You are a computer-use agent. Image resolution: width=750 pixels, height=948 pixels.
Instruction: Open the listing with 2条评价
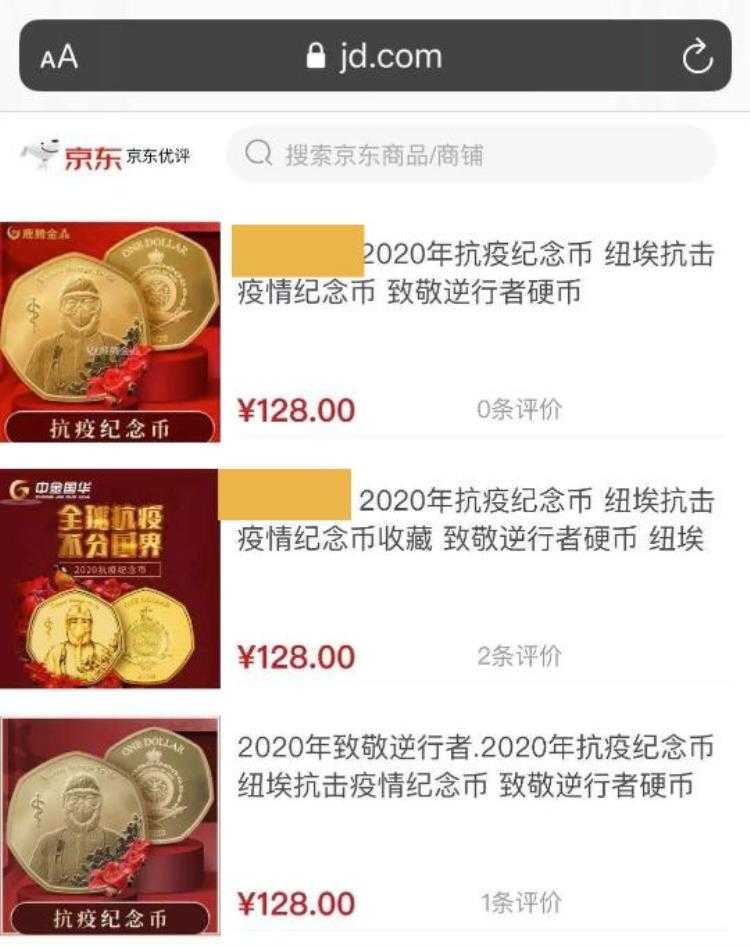tap(476, 520)
